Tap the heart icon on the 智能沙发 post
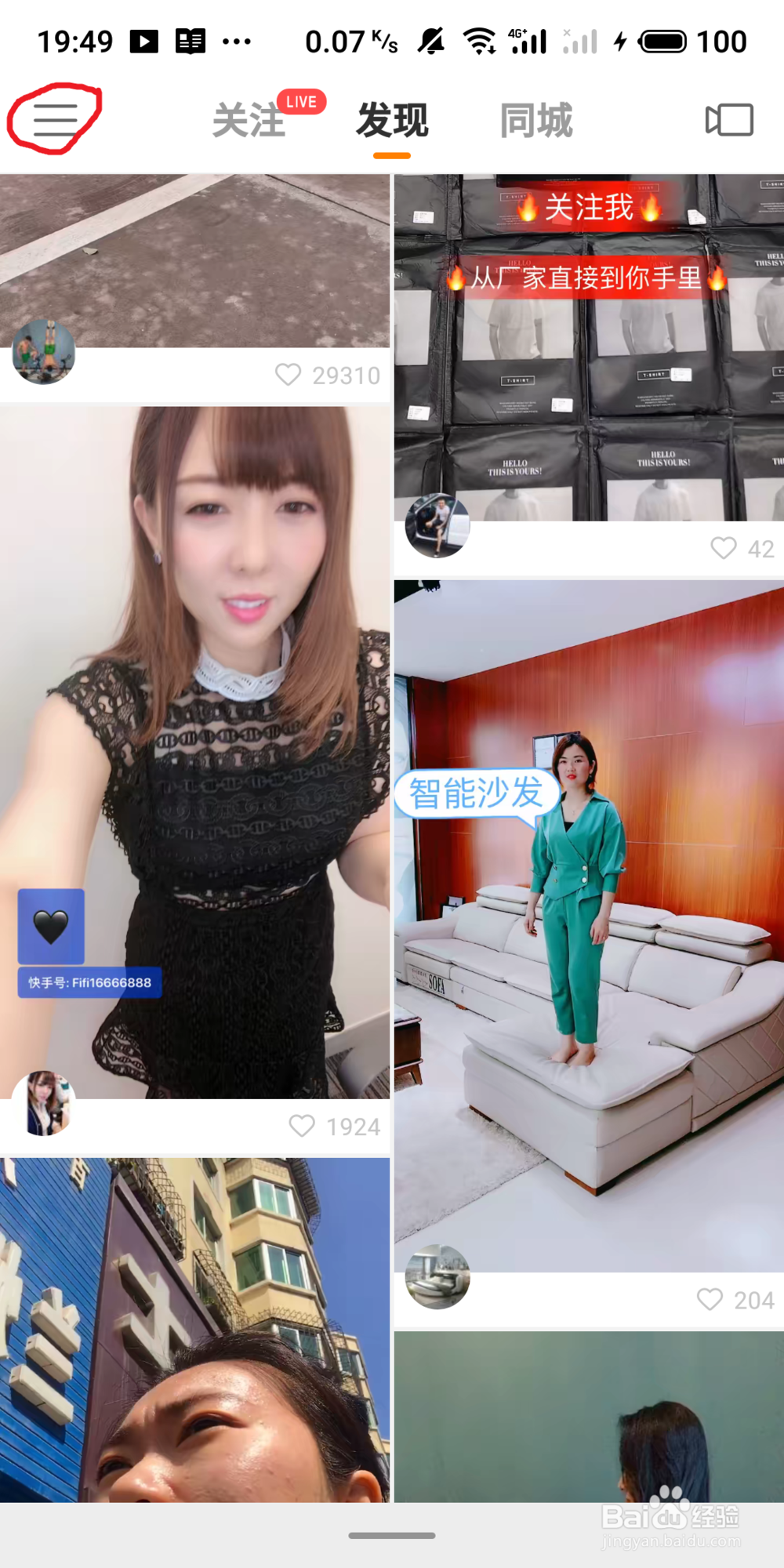Image resolution: width=784 pixels, height=1568 pixels. pos(710,1300)
